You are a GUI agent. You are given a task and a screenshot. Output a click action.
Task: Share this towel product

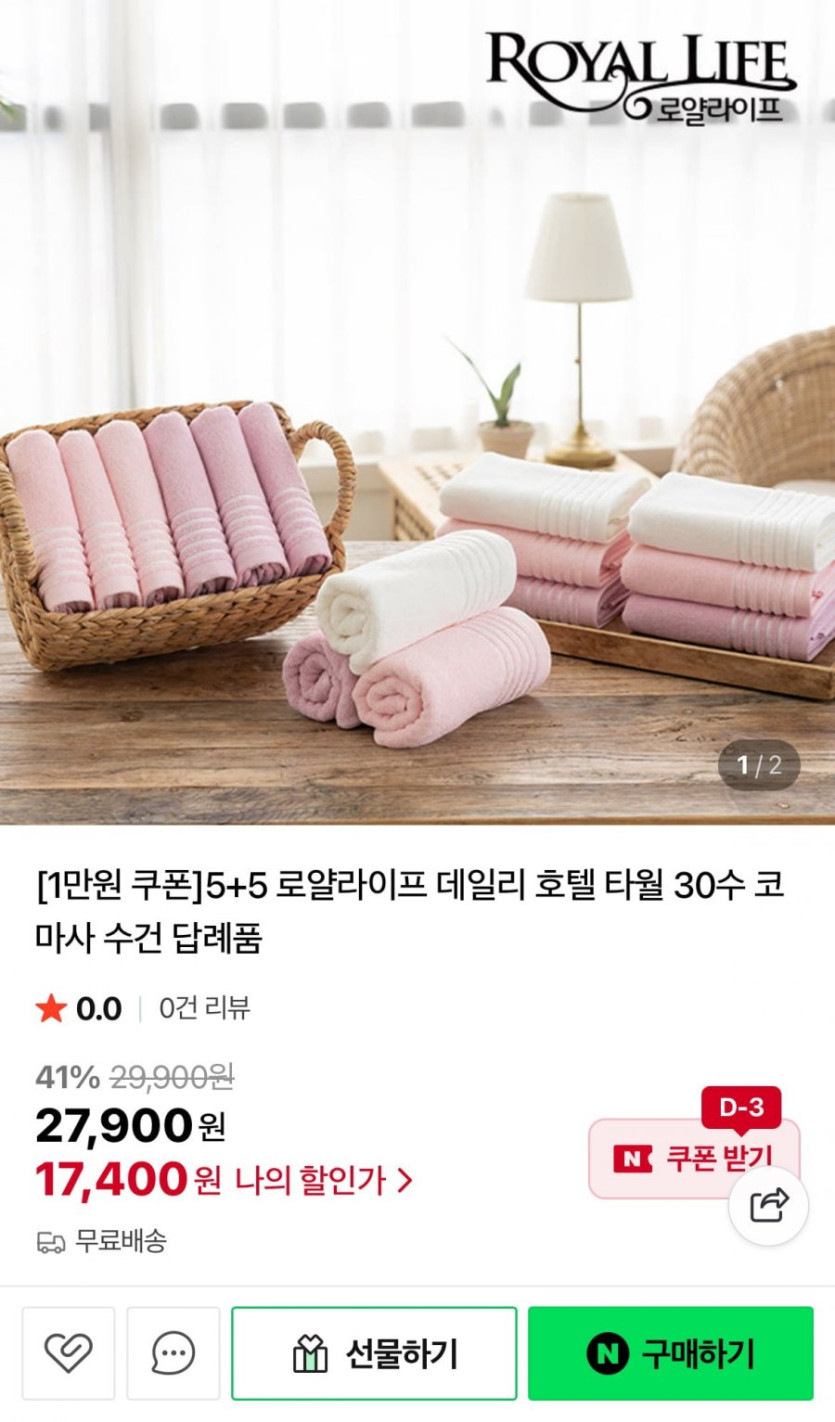pyautogui.click(x=767, y=1205)
